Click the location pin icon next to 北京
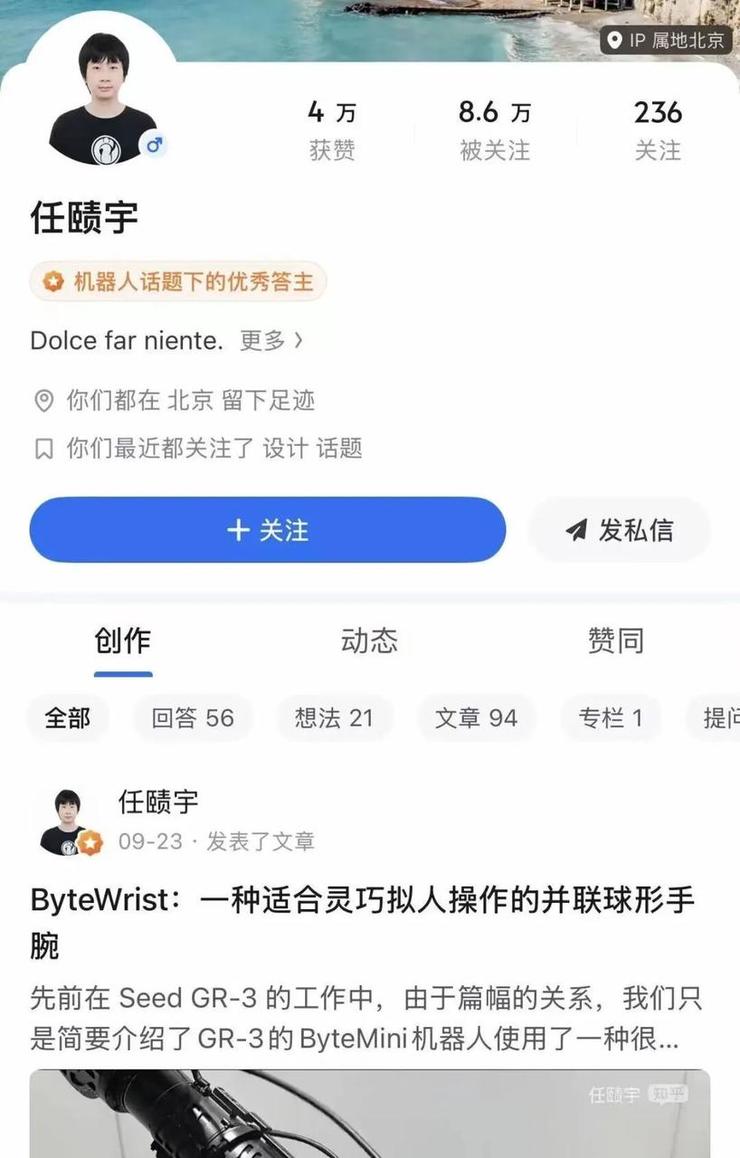 [42, 401]
